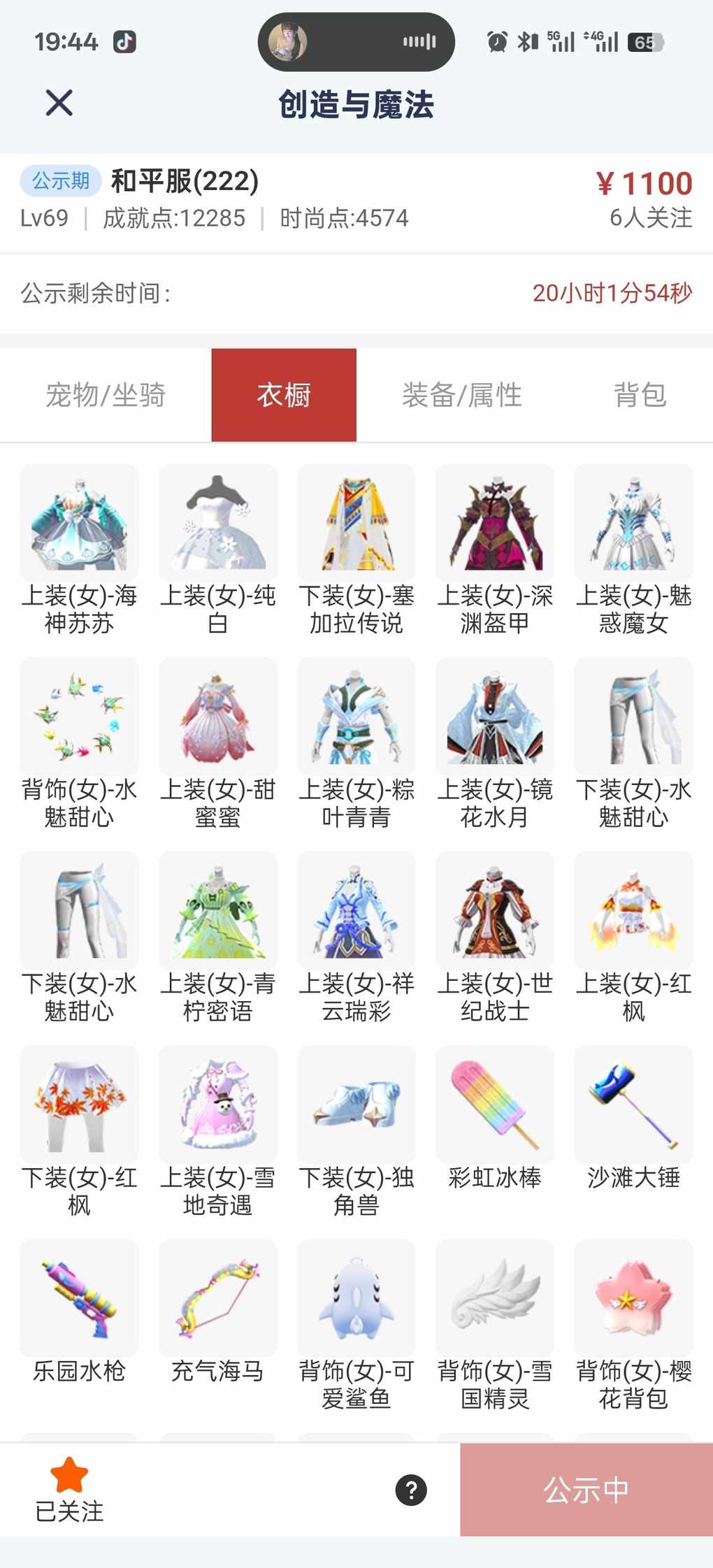This screenshot has height=1568, width=713.
Task: Switch to the 背包 tab
Action: [640, 395]
